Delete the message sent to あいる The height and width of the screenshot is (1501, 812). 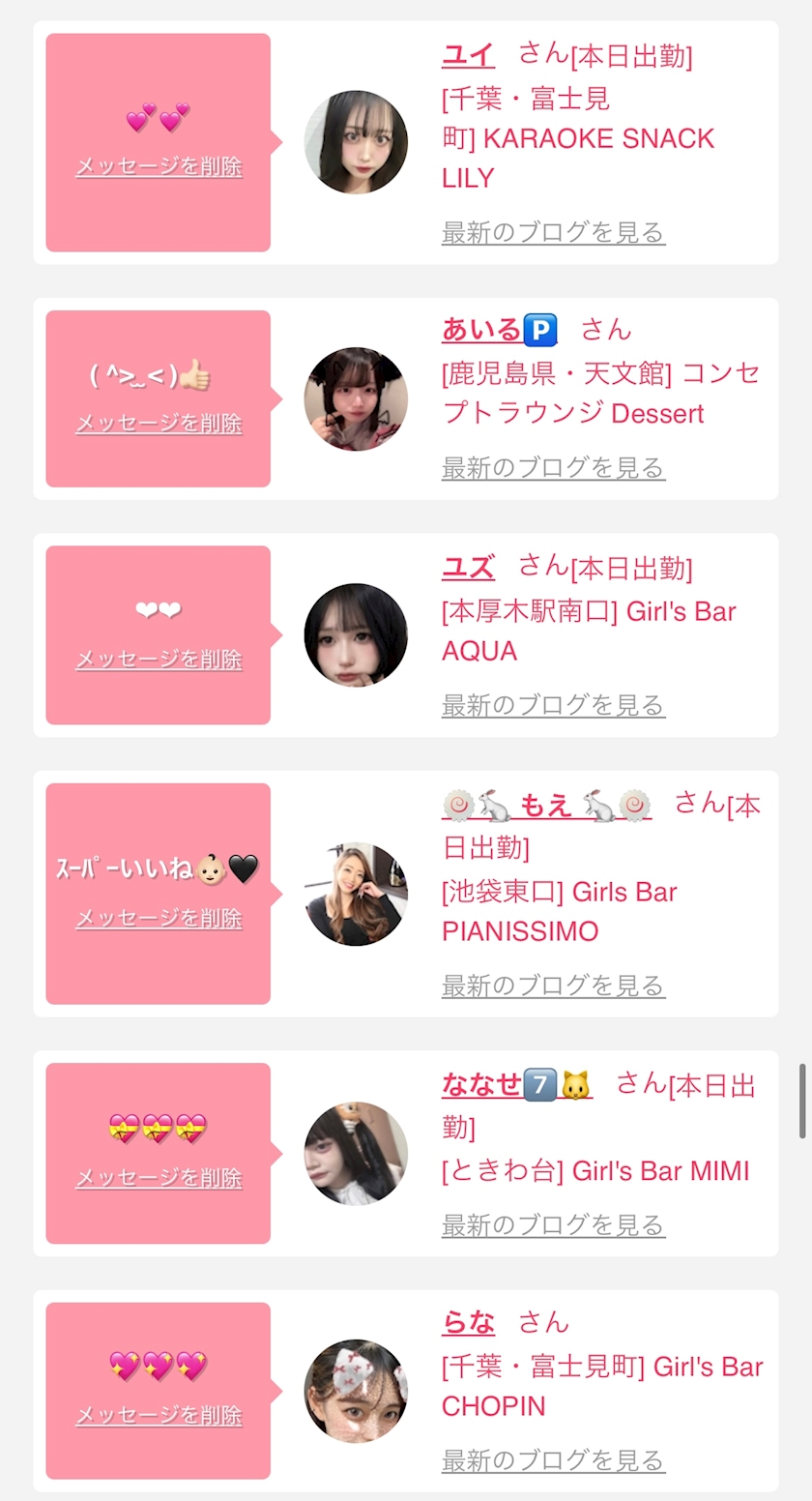point(159,424)
